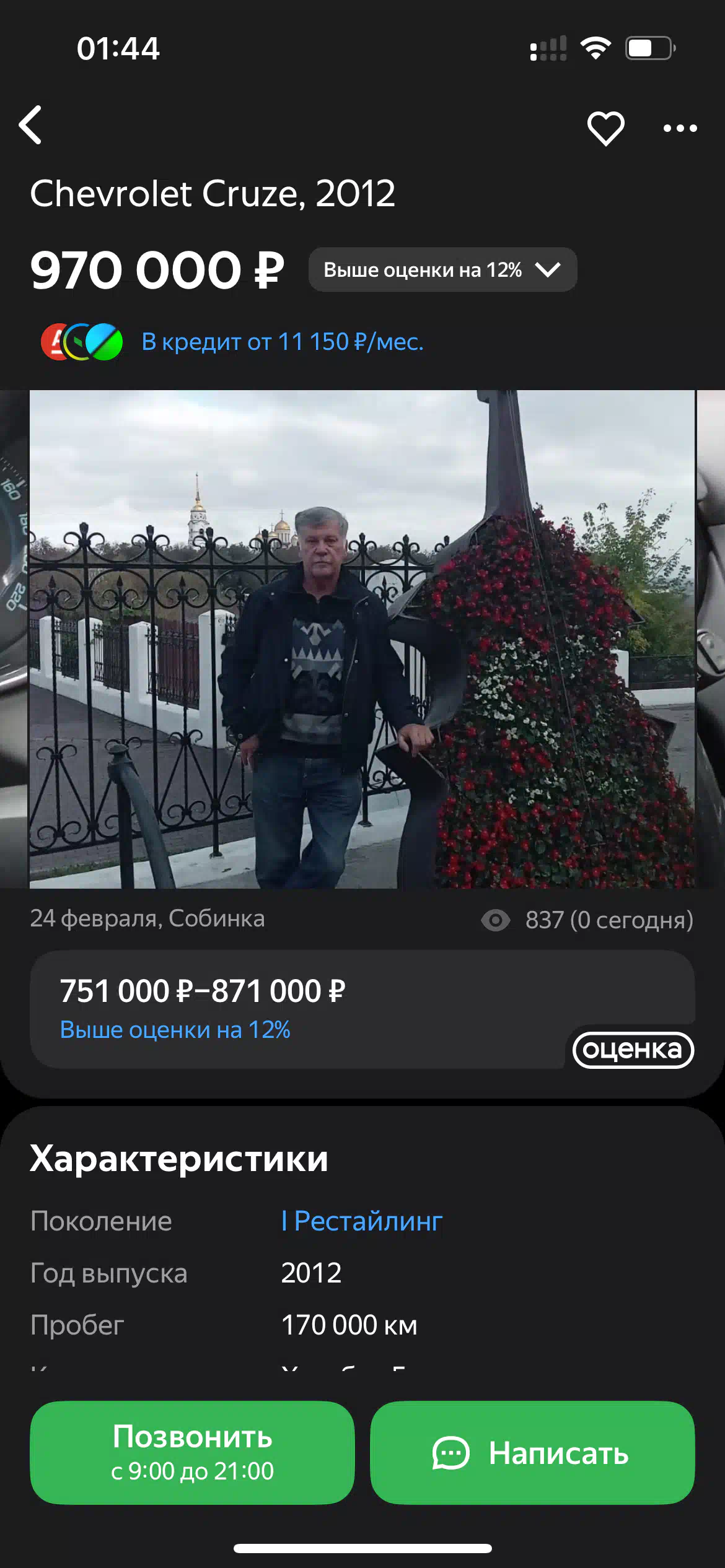Image resolution: width=725 pixels, height=1568 pixels.
Task: Open the main listing photo
Action: [x=362, y=639]
